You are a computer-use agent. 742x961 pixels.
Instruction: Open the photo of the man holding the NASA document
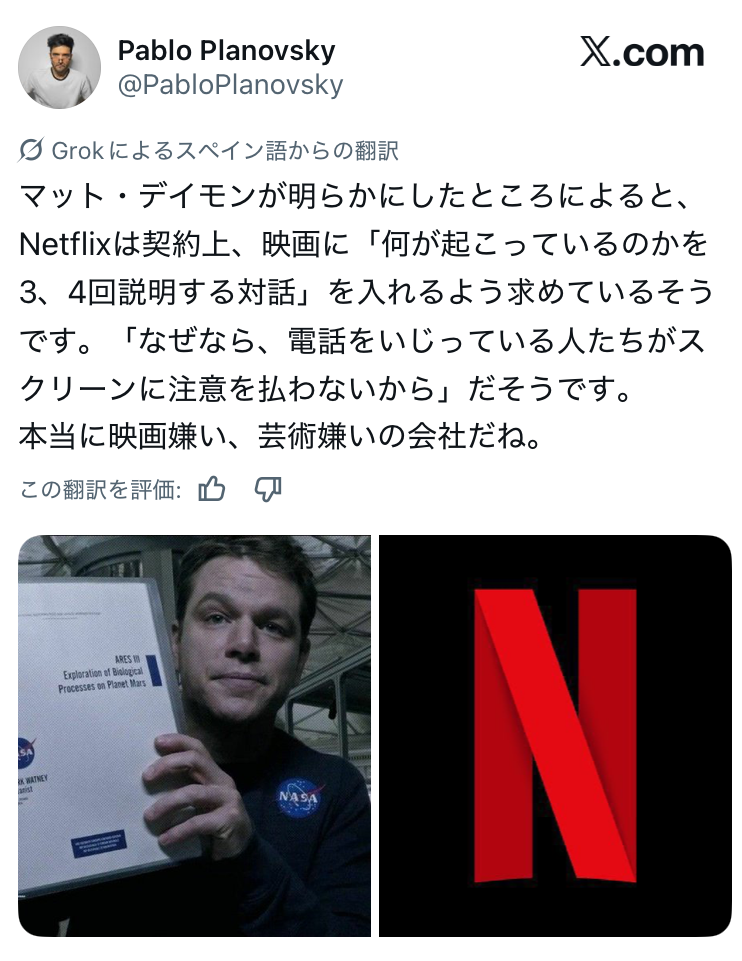tap(195, 735)
